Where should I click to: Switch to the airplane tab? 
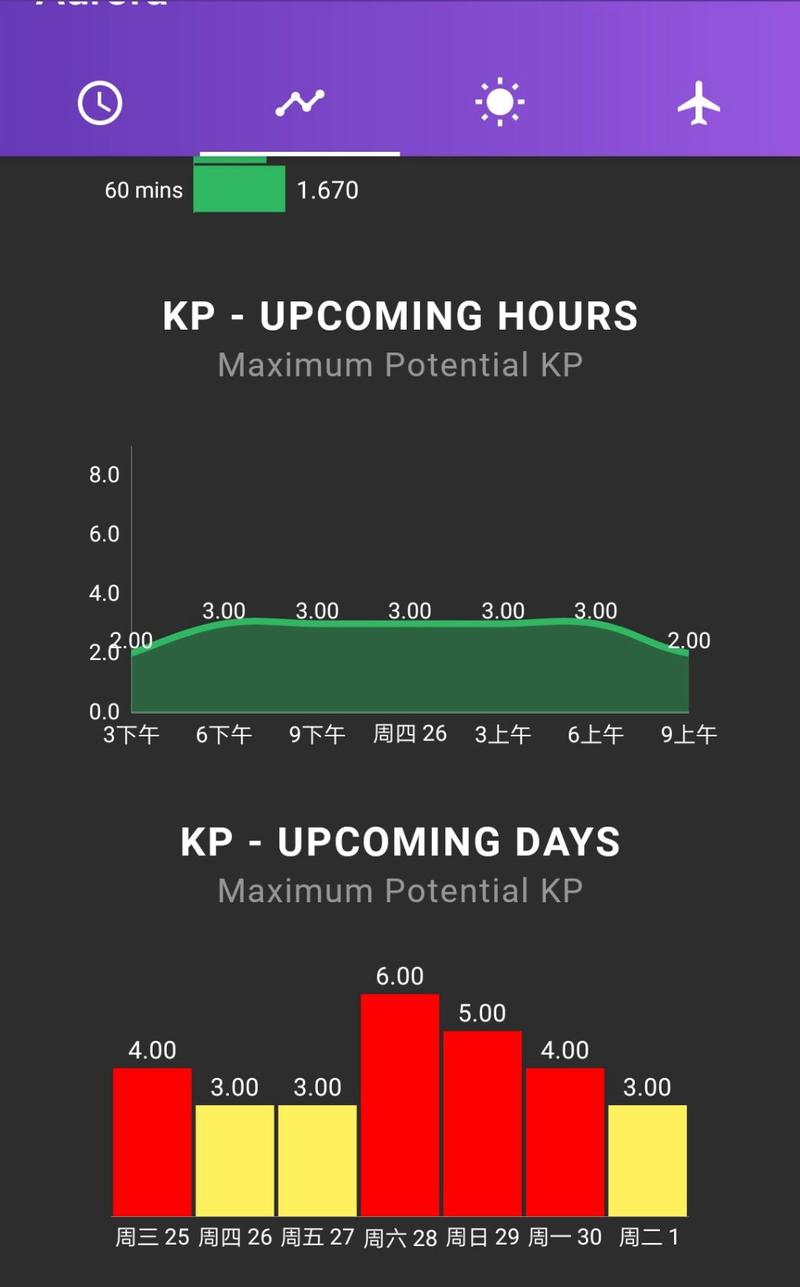(699, 103)
